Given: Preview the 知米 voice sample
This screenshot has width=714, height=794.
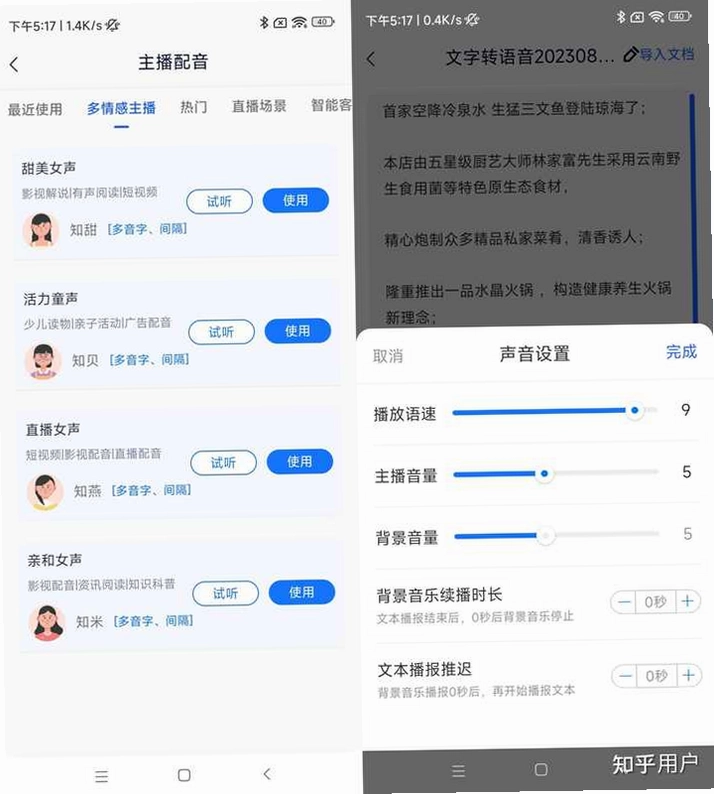Looking at the screenshot, I should (225, 593).
